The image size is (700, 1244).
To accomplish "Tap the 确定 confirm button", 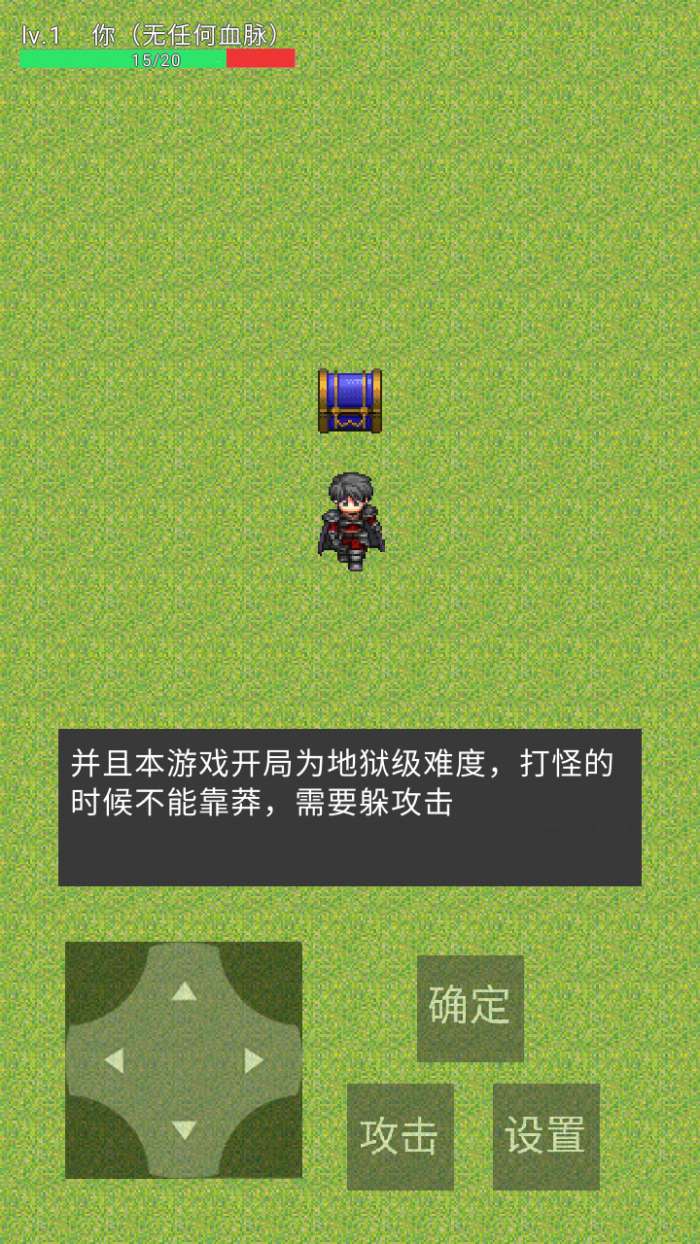I will tap(470, 1008).
